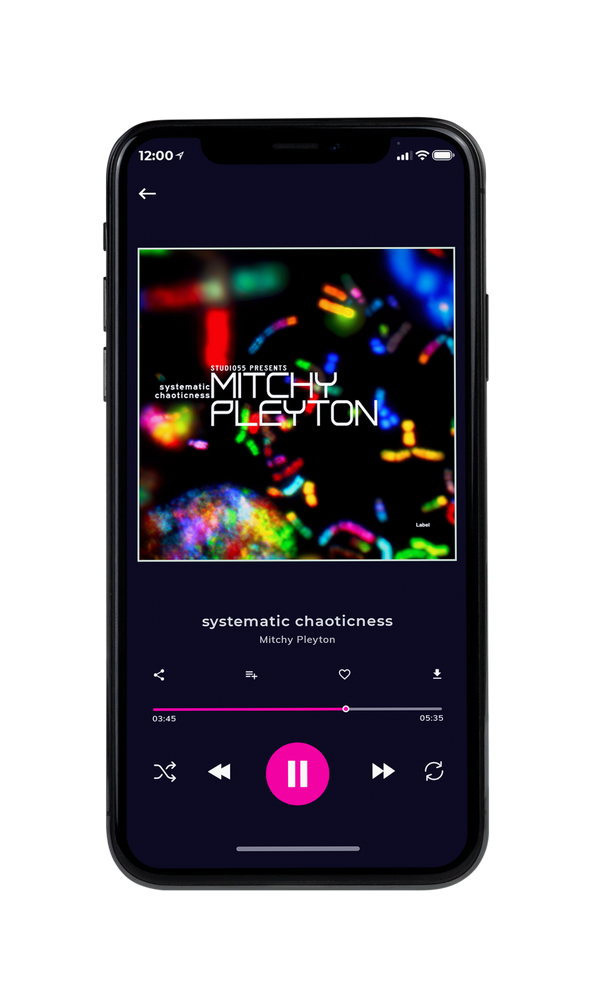
Task: Download the current track
Action: coord(437,674)
